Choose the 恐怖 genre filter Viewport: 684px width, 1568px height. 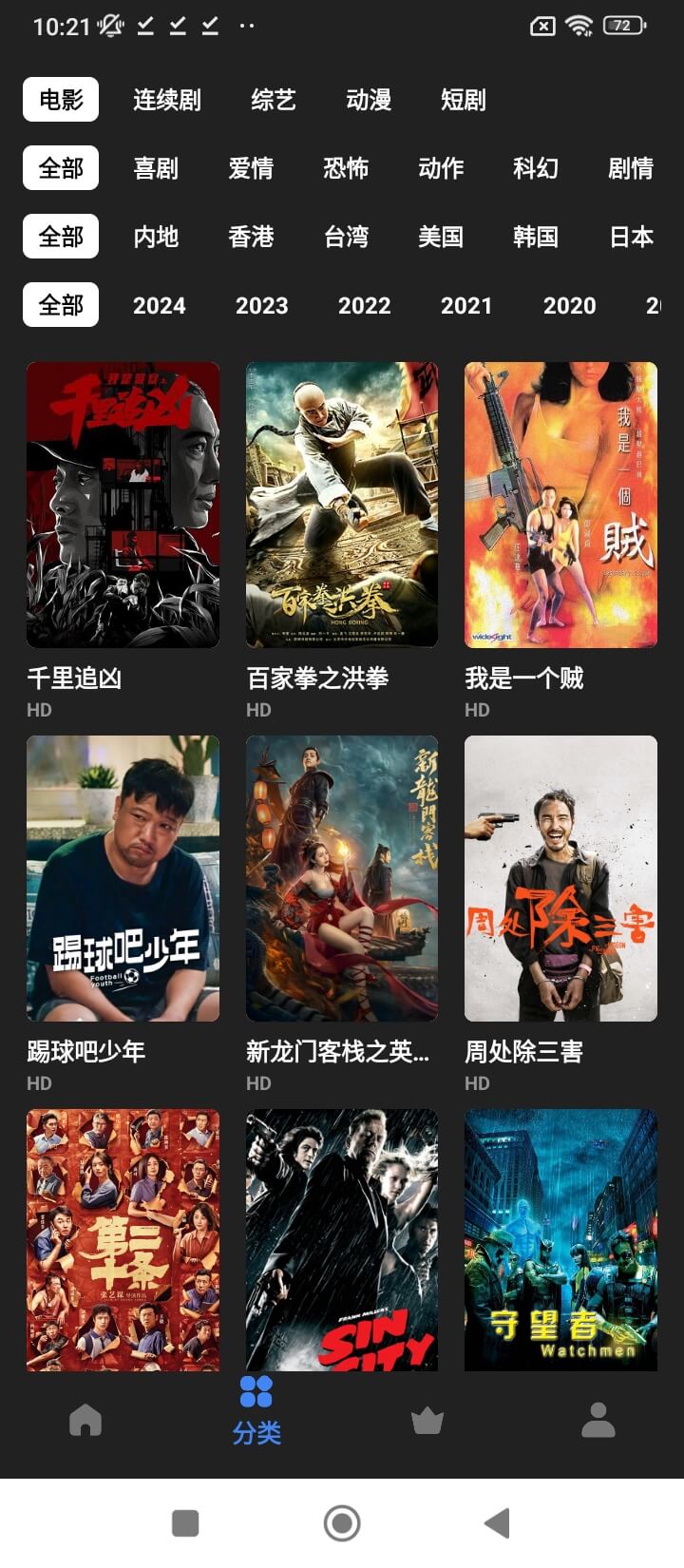(x=346, y=168)
